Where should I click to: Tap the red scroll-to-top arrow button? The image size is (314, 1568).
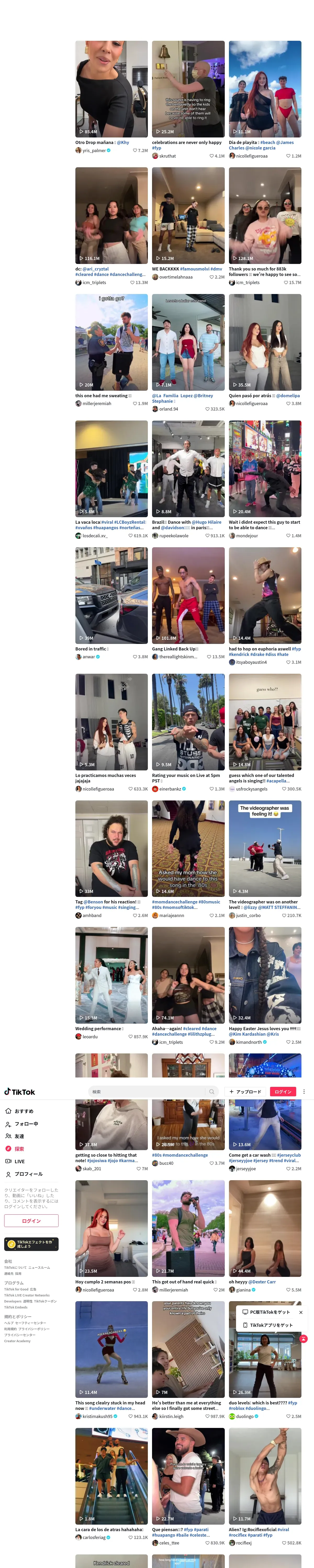[x=304, y=1339]
